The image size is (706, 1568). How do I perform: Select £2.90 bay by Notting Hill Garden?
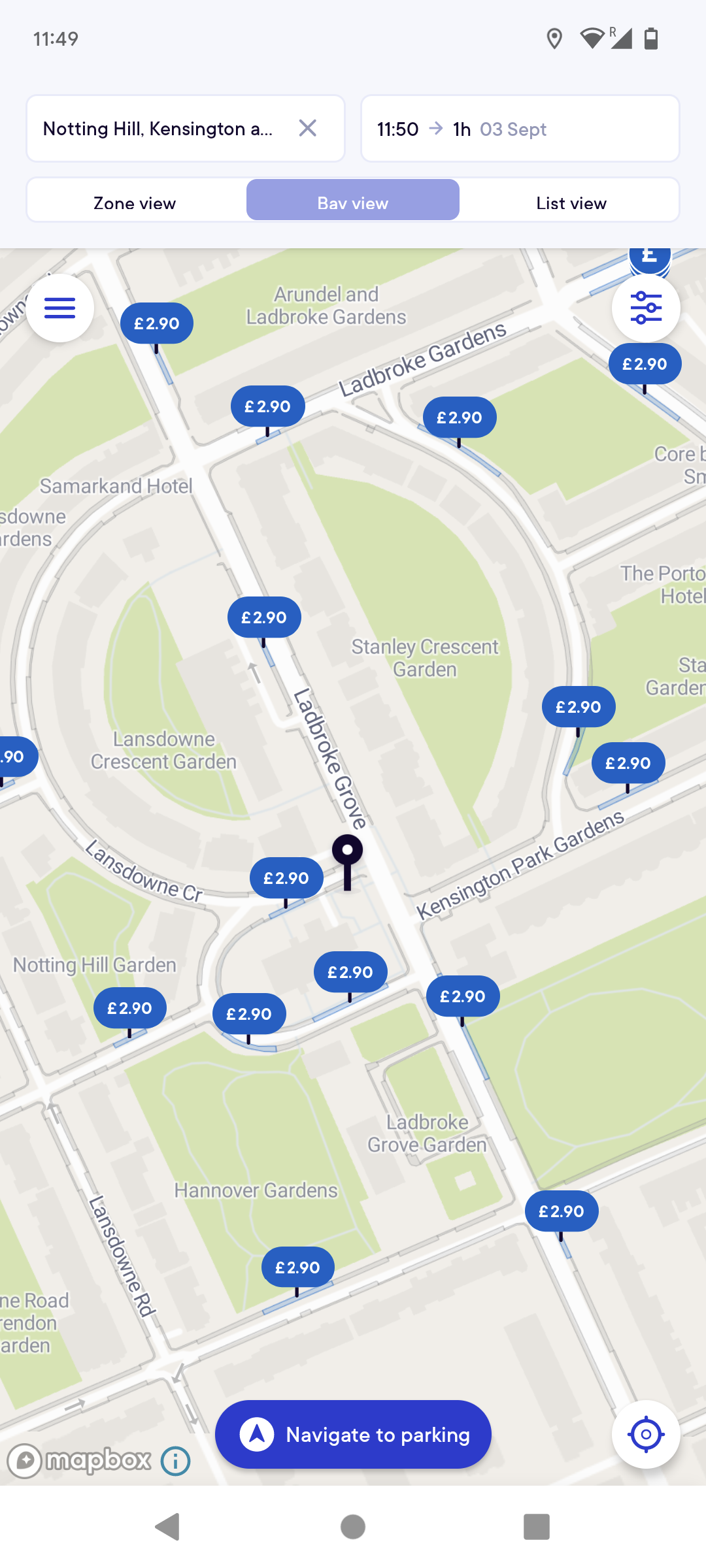click(129, 1008)
